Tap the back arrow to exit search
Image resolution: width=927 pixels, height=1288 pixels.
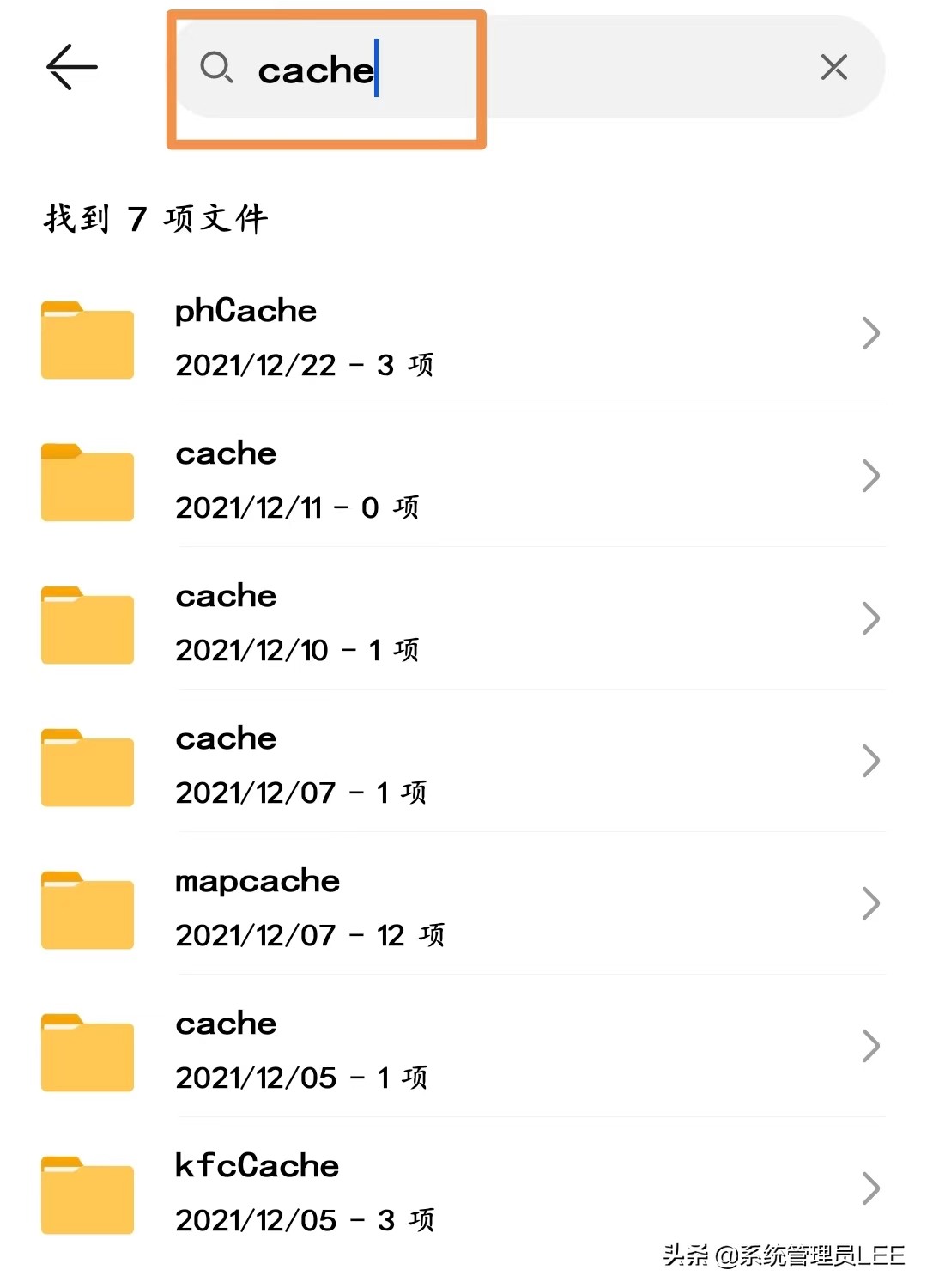[71, 66]
